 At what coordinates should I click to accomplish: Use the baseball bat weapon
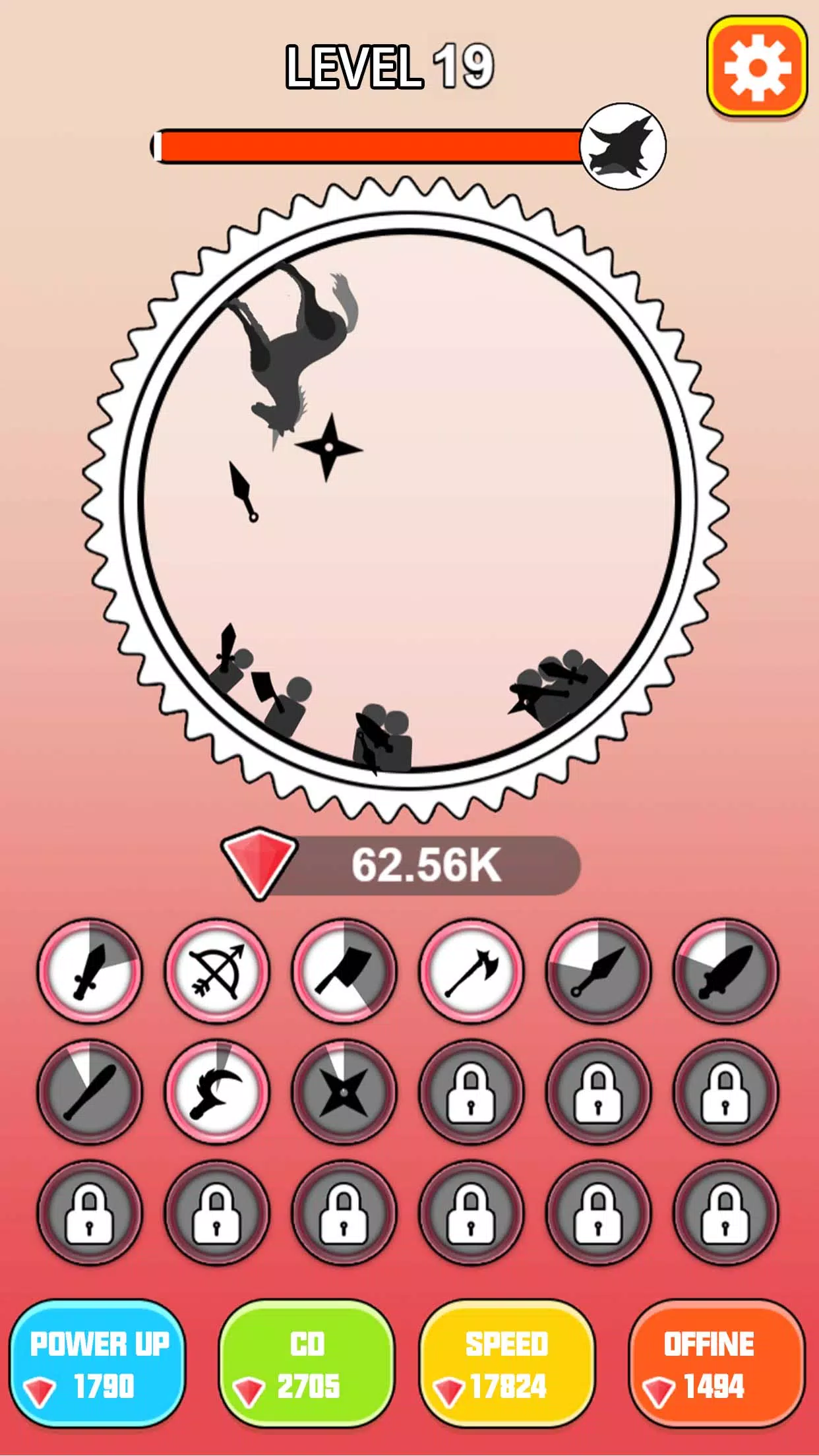click(x=89, y=1092)
